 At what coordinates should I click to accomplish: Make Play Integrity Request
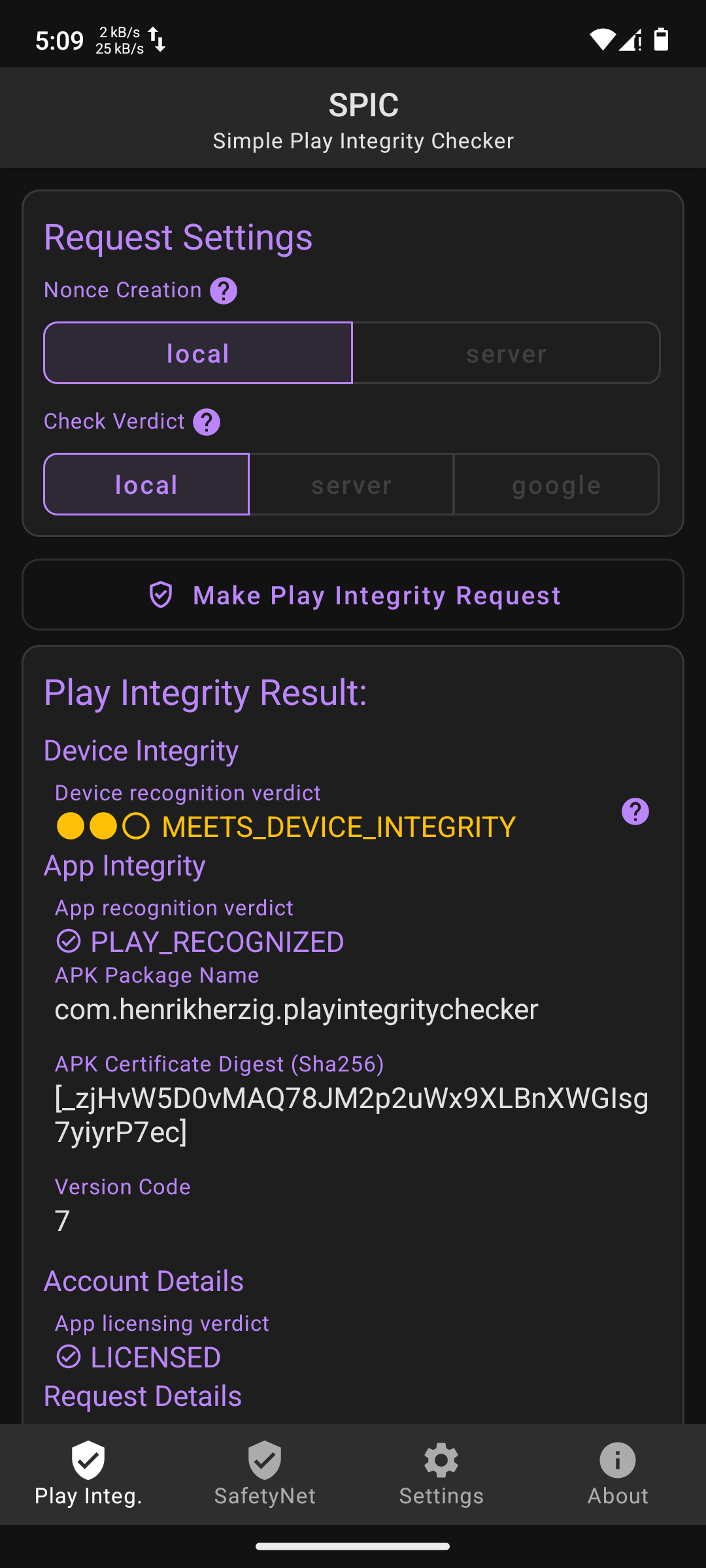353,595
